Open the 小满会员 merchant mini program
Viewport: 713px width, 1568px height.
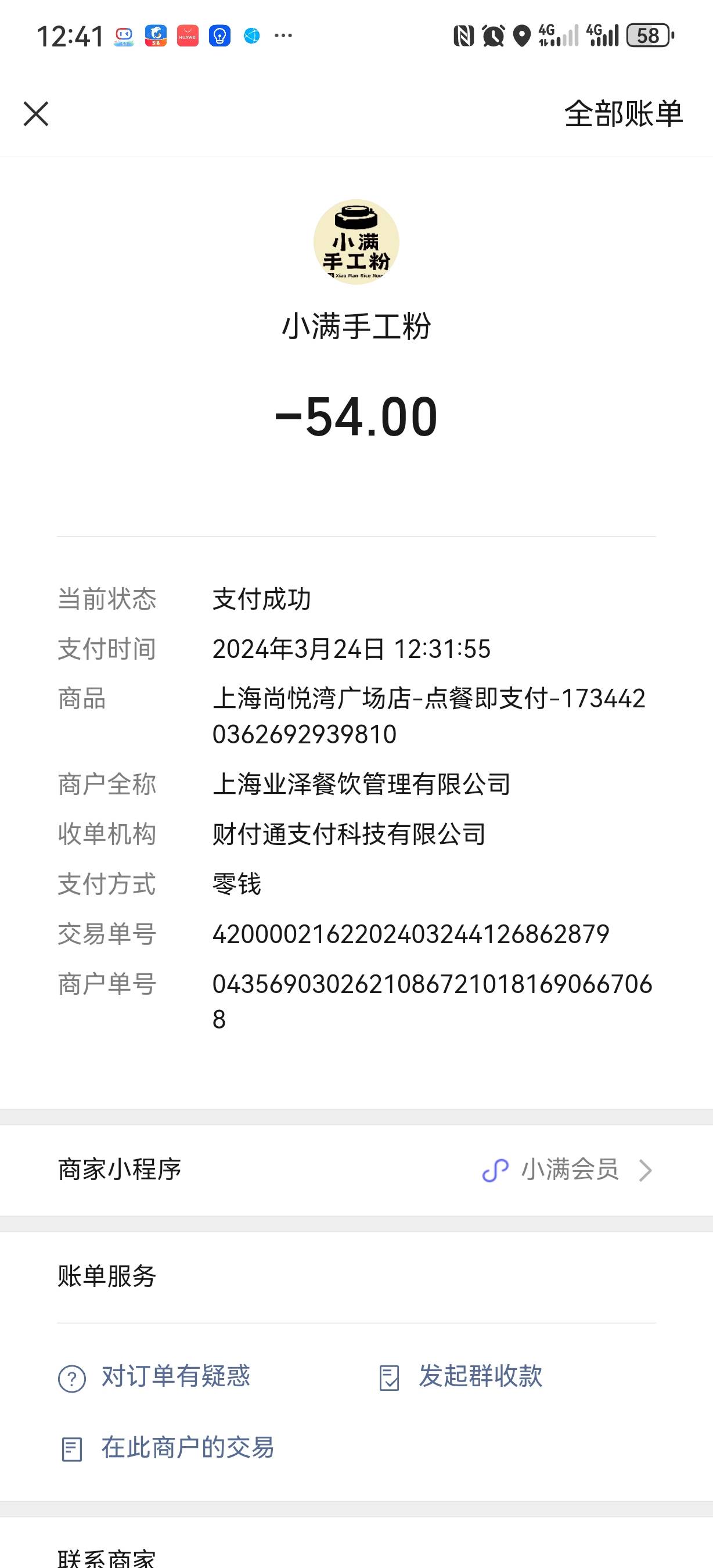click(356, 1169)
